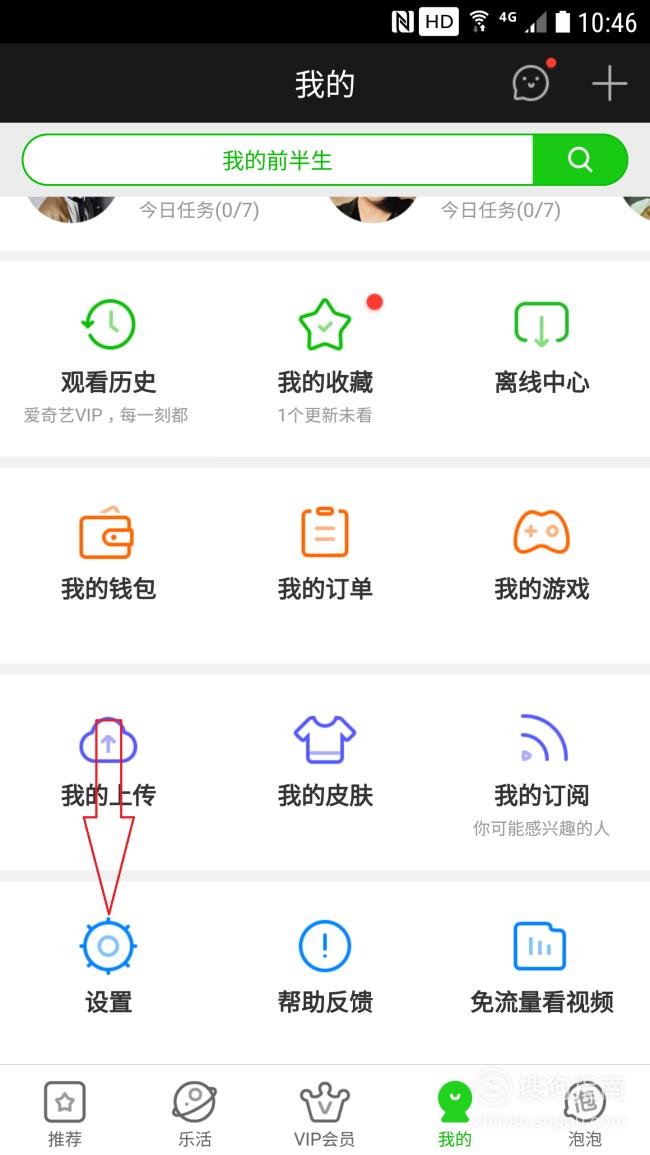This screenshot has width=650, height=1155.
Task: Open the search field showing 我的前半生
Action: (278, 160)
